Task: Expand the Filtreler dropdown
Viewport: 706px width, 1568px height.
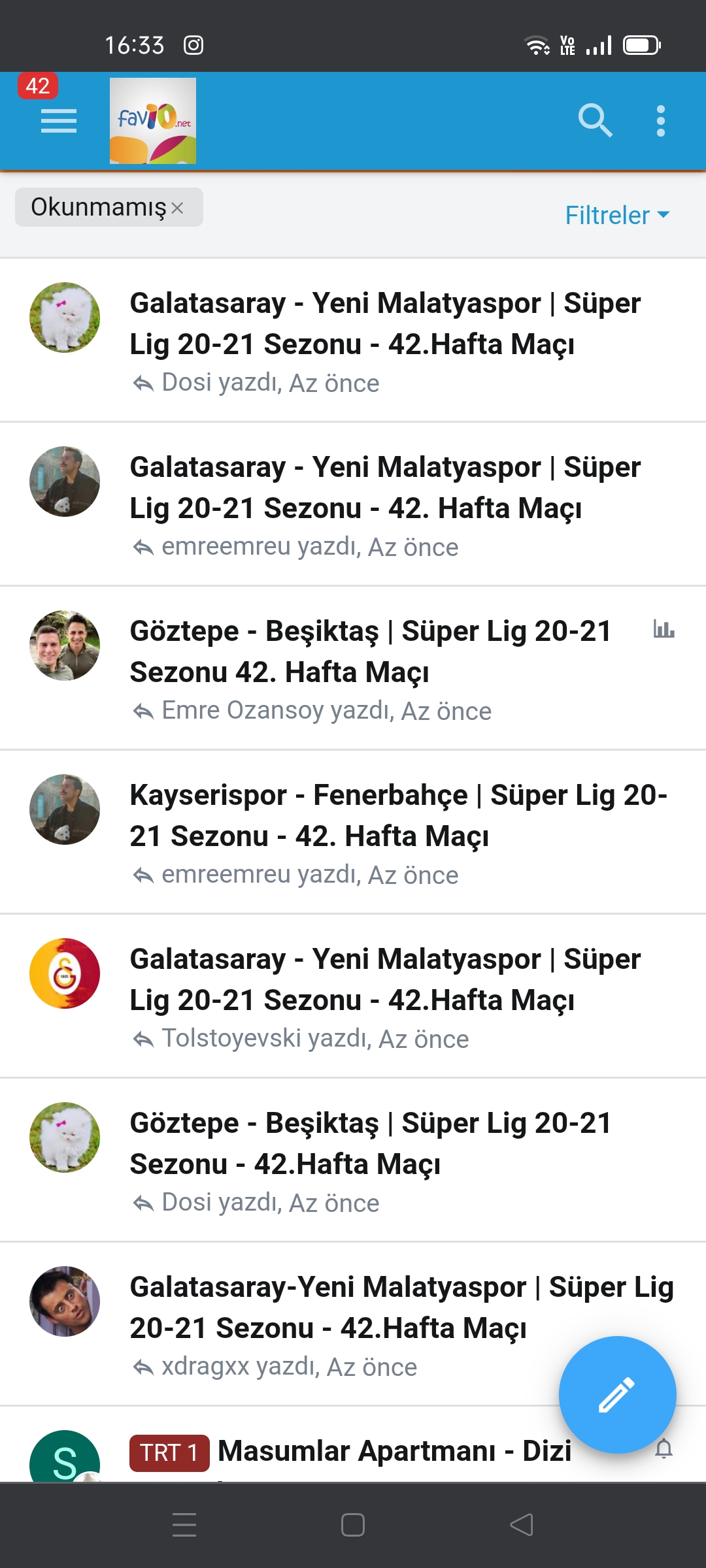Action: pyautogui.click(x=617, y=215)
